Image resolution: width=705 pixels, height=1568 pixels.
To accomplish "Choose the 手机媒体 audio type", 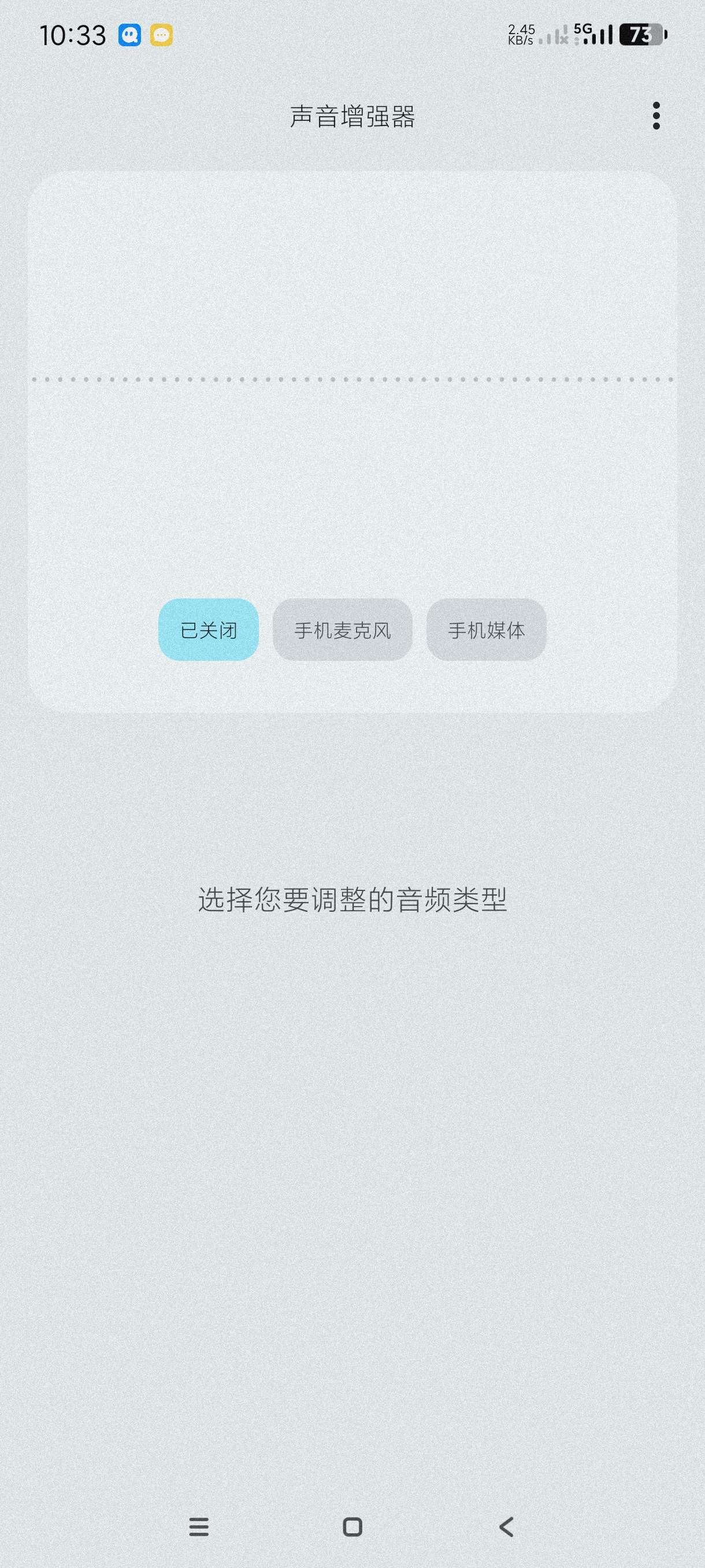I will point(486,630).
